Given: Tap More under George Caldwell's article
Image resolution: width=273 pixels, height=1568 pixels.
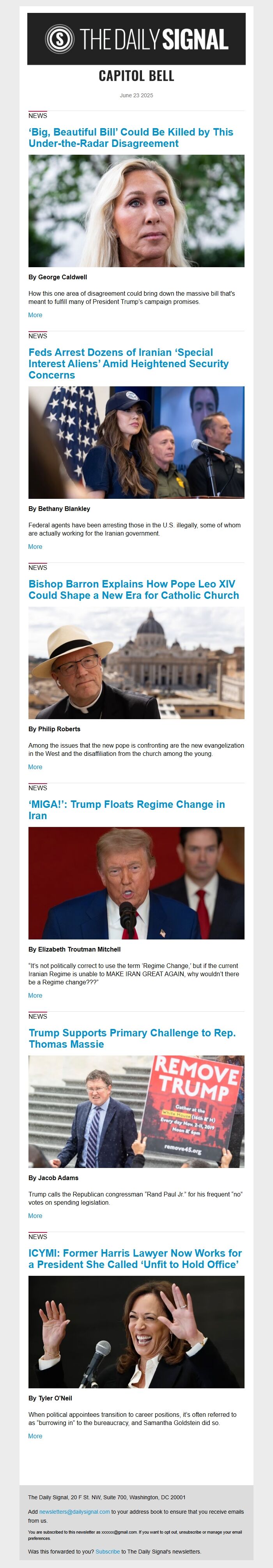Looking at the screenshot, I should 35,315.
